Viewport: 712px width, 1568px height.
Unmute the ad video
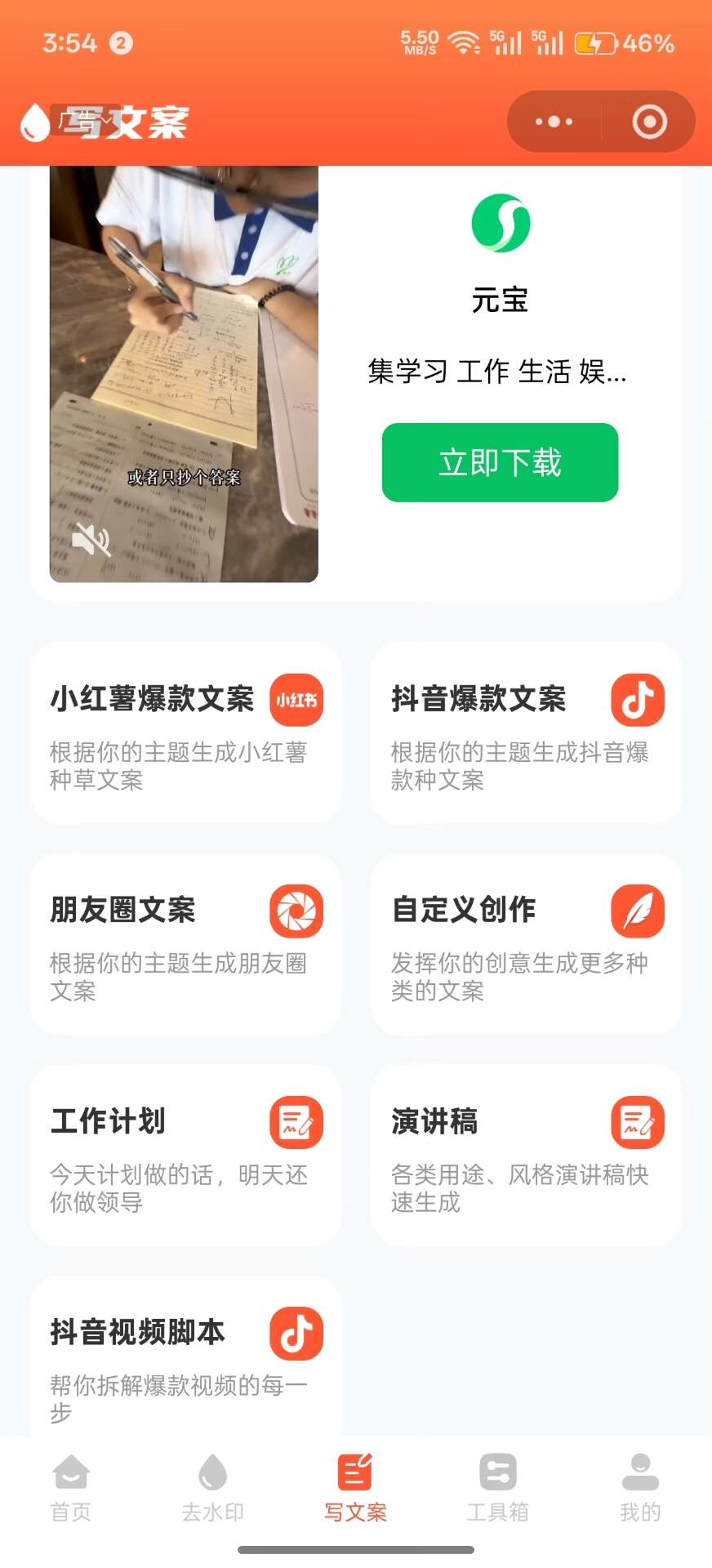coord(91,539)
